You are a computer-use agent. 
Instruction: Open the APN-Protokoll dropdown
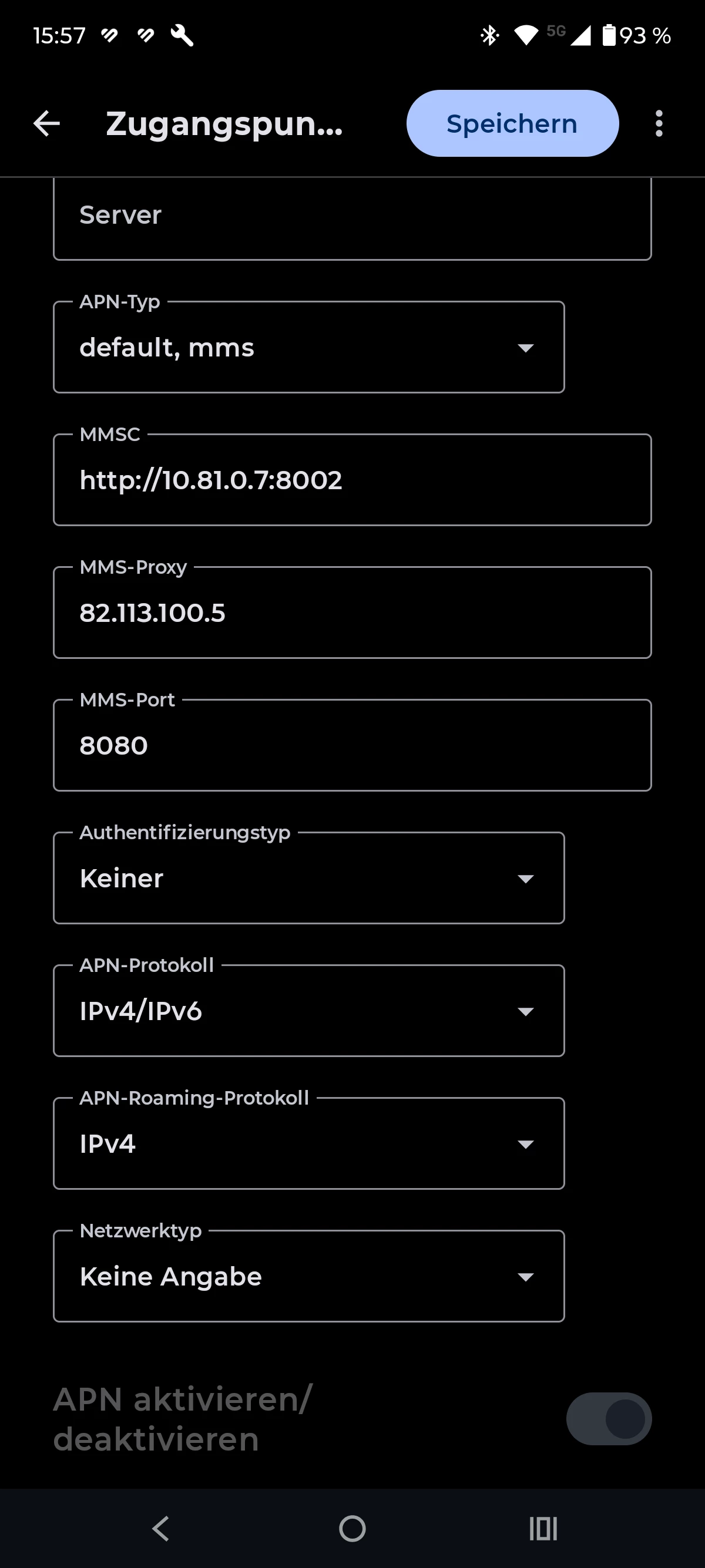[x=309, y=1011]
